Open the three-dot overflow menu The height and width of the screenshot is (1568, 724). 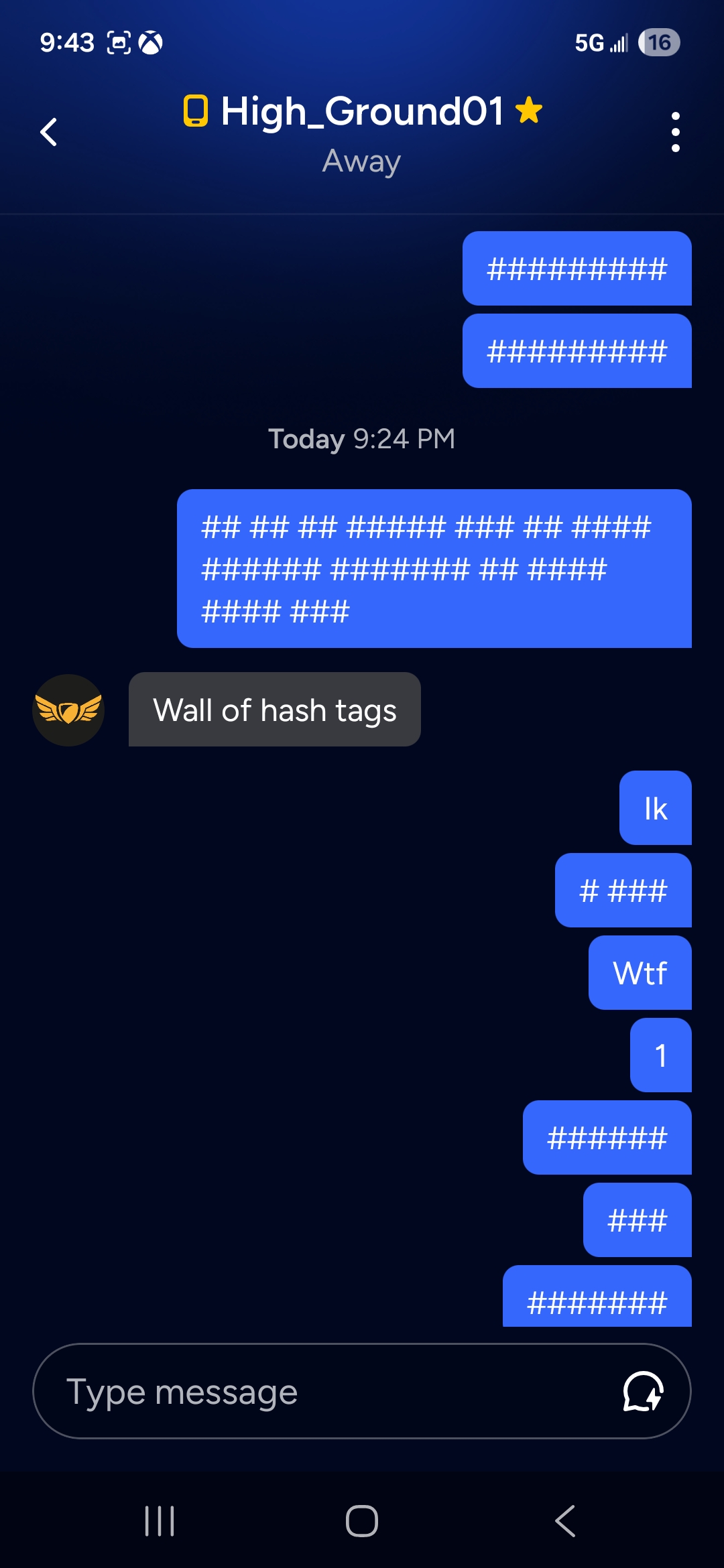pyautogui.click(x=675, y=132)
